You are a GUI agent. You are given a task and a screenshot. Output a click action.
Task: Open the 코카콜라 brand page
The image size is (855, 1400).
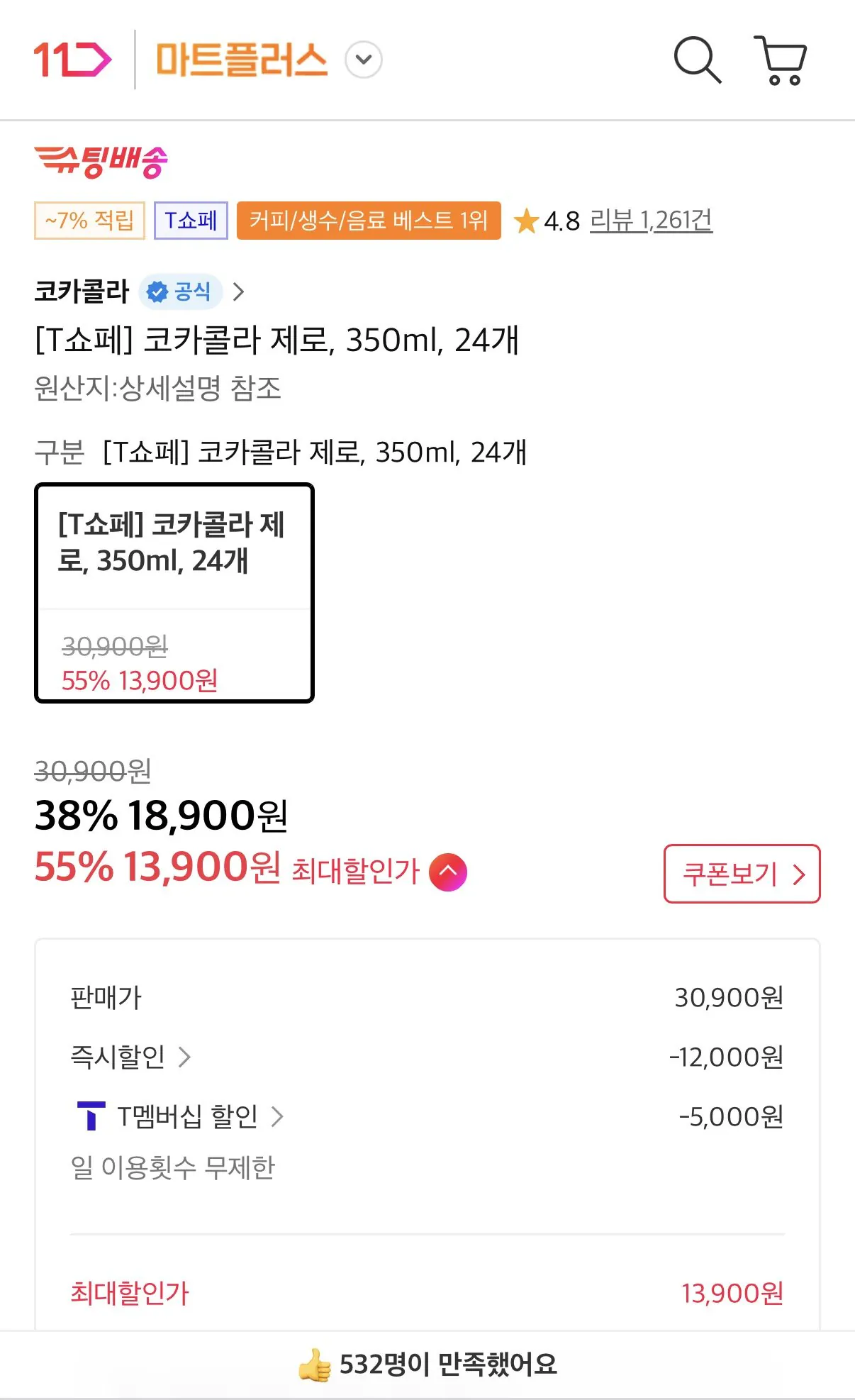[x=81, y=290]
